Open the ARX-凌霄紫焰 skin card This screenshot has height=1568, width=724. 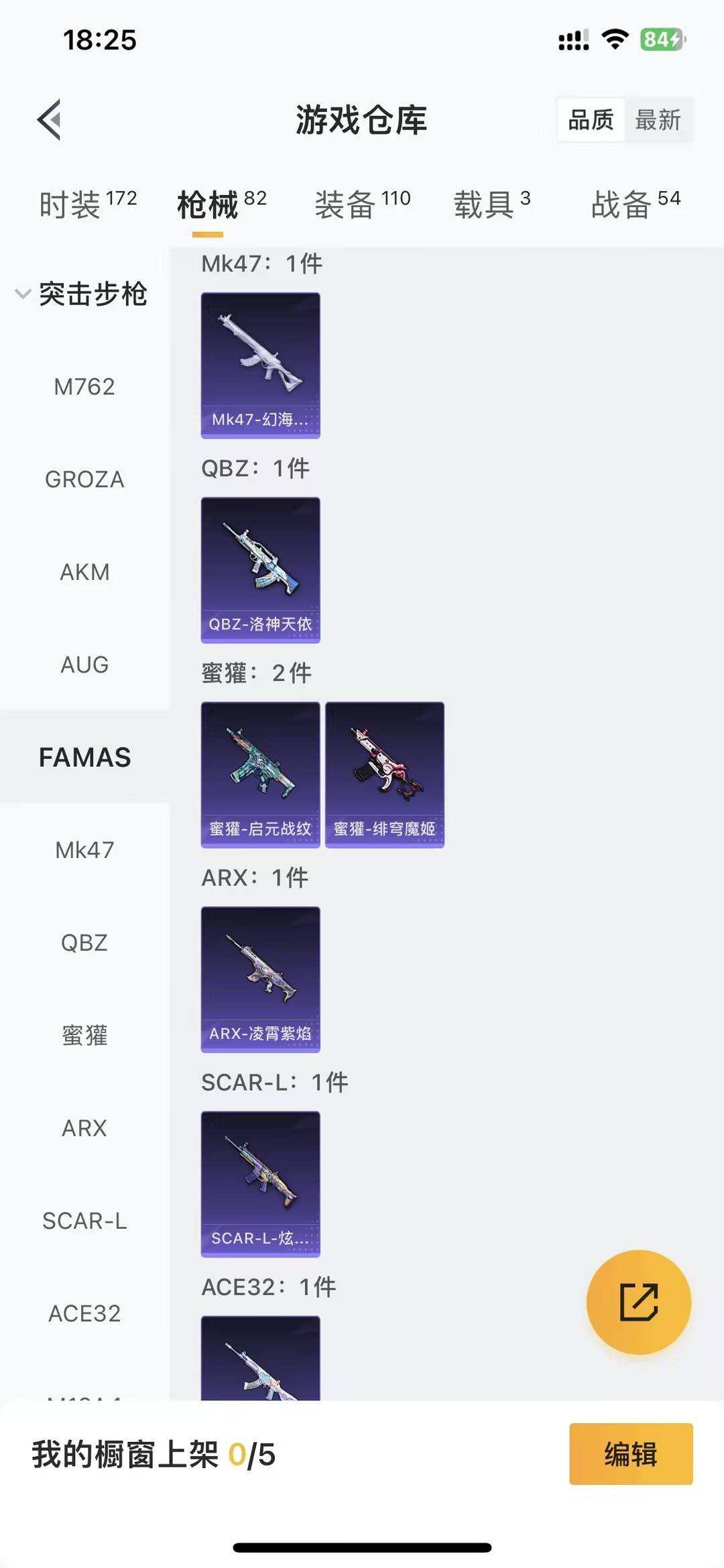[x=260, y=979]
